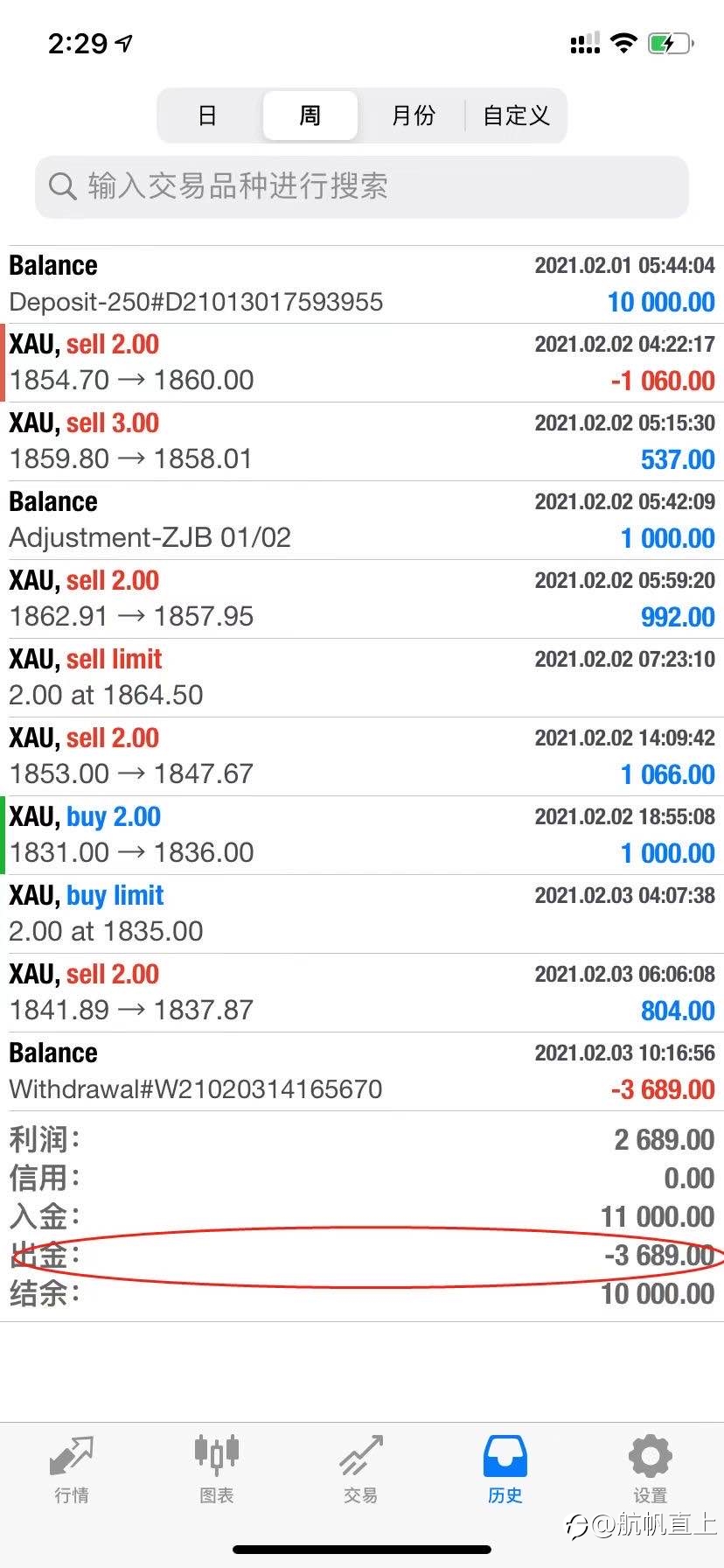Image resolution: width=724 pixels, height=1568 pixels.
Task: Switch to the 交易 trade tab
Action: point(361,1469)
